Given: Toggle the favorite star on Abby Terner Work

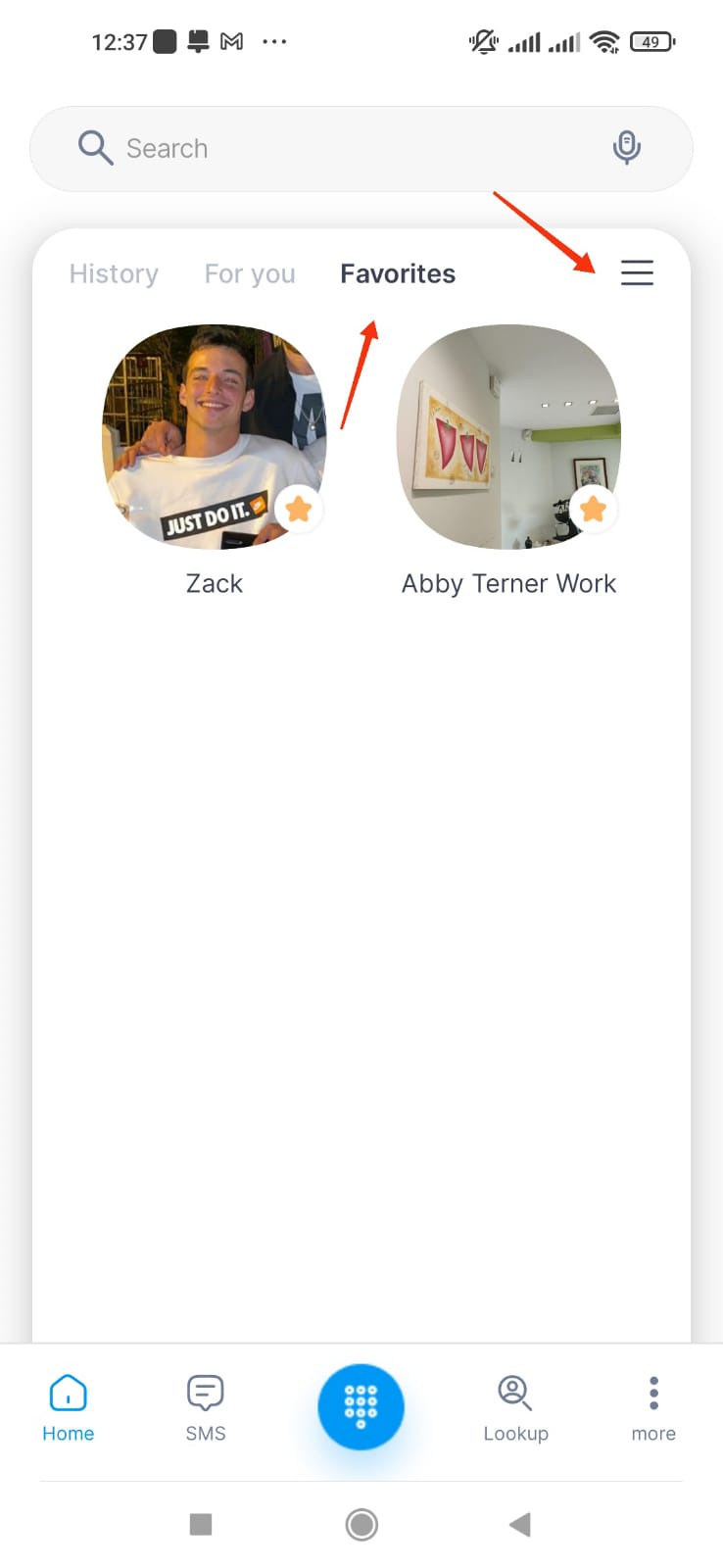Looking at the screenshot, I should coord(593,509).
